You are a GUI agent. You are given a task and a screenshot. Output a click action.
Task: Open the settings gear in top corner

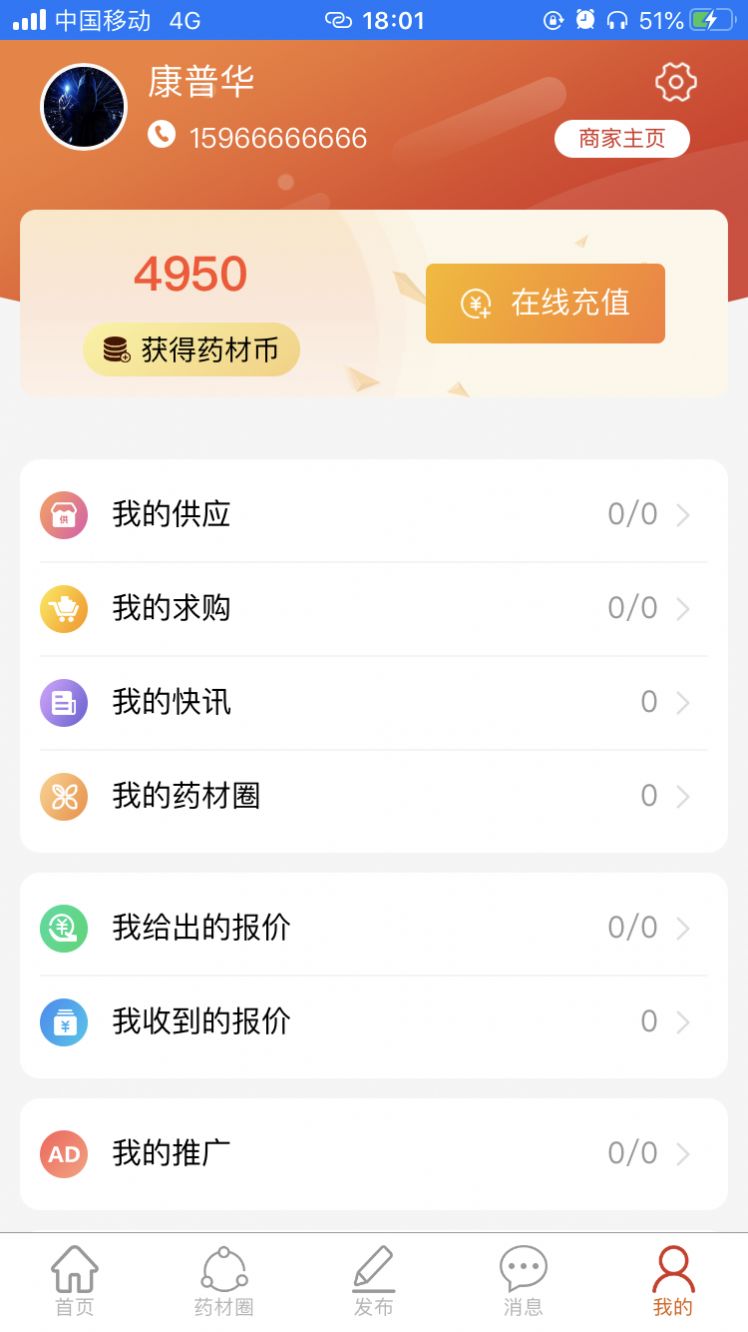tap(676, 82)
